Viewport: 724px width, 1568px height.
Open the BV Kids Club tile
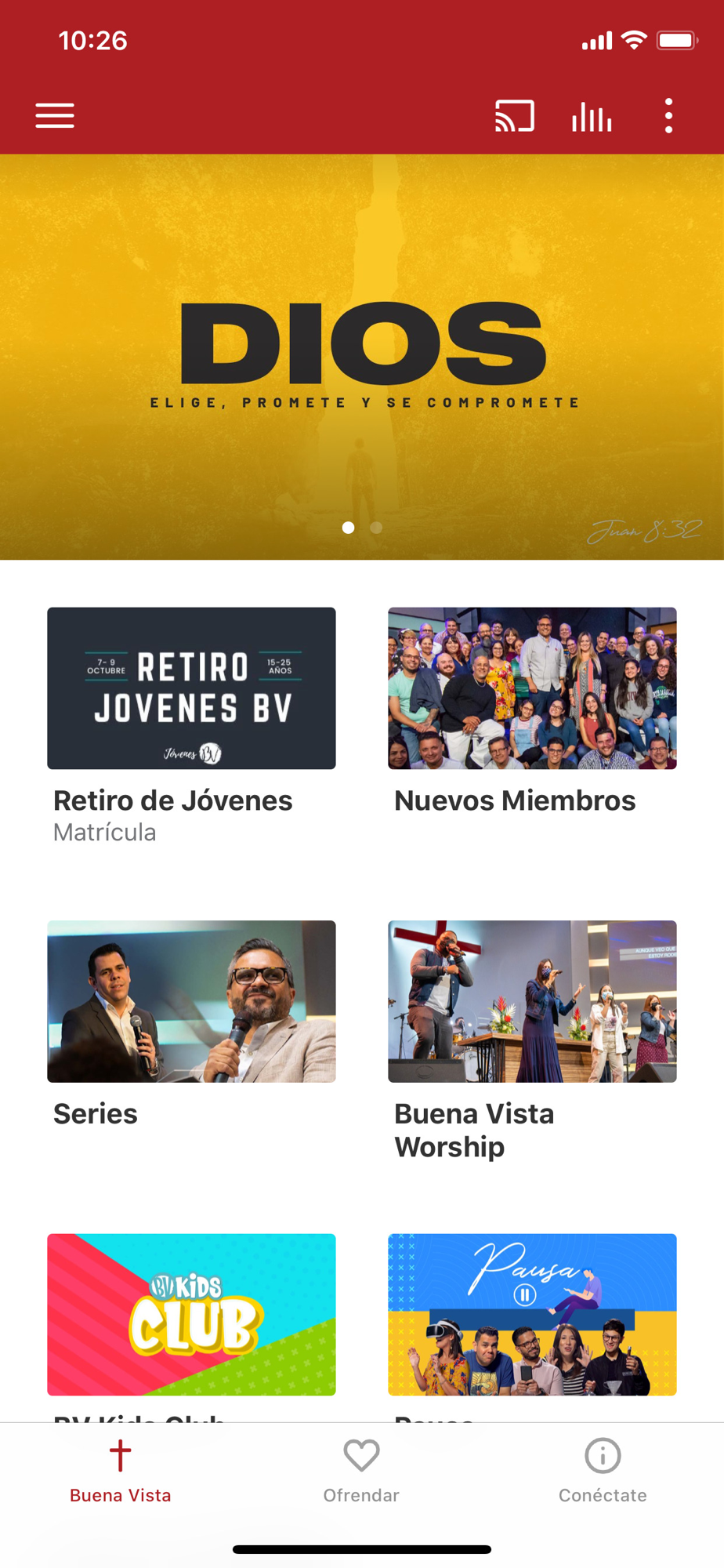click(191, 1314)
